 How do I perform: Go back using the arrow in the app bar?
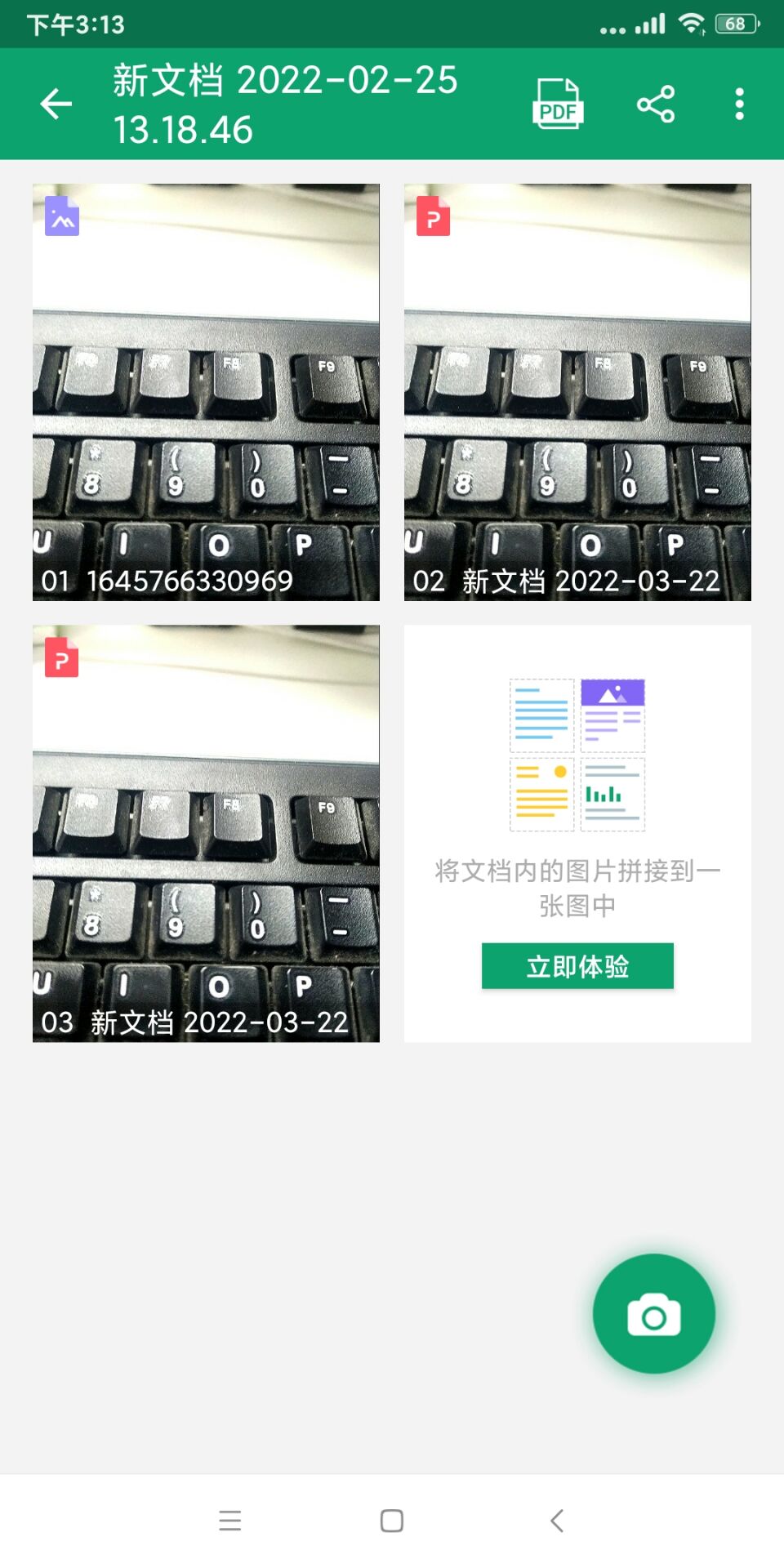pos(56,104)
